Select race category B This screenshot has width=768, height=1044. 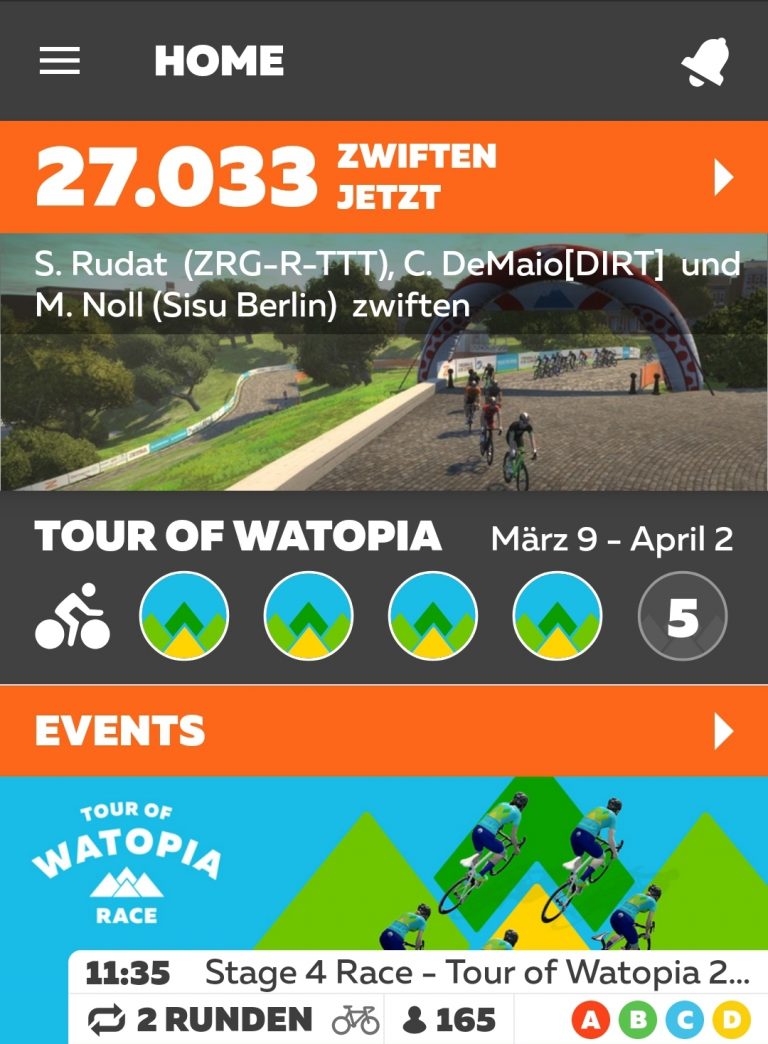635,1020
